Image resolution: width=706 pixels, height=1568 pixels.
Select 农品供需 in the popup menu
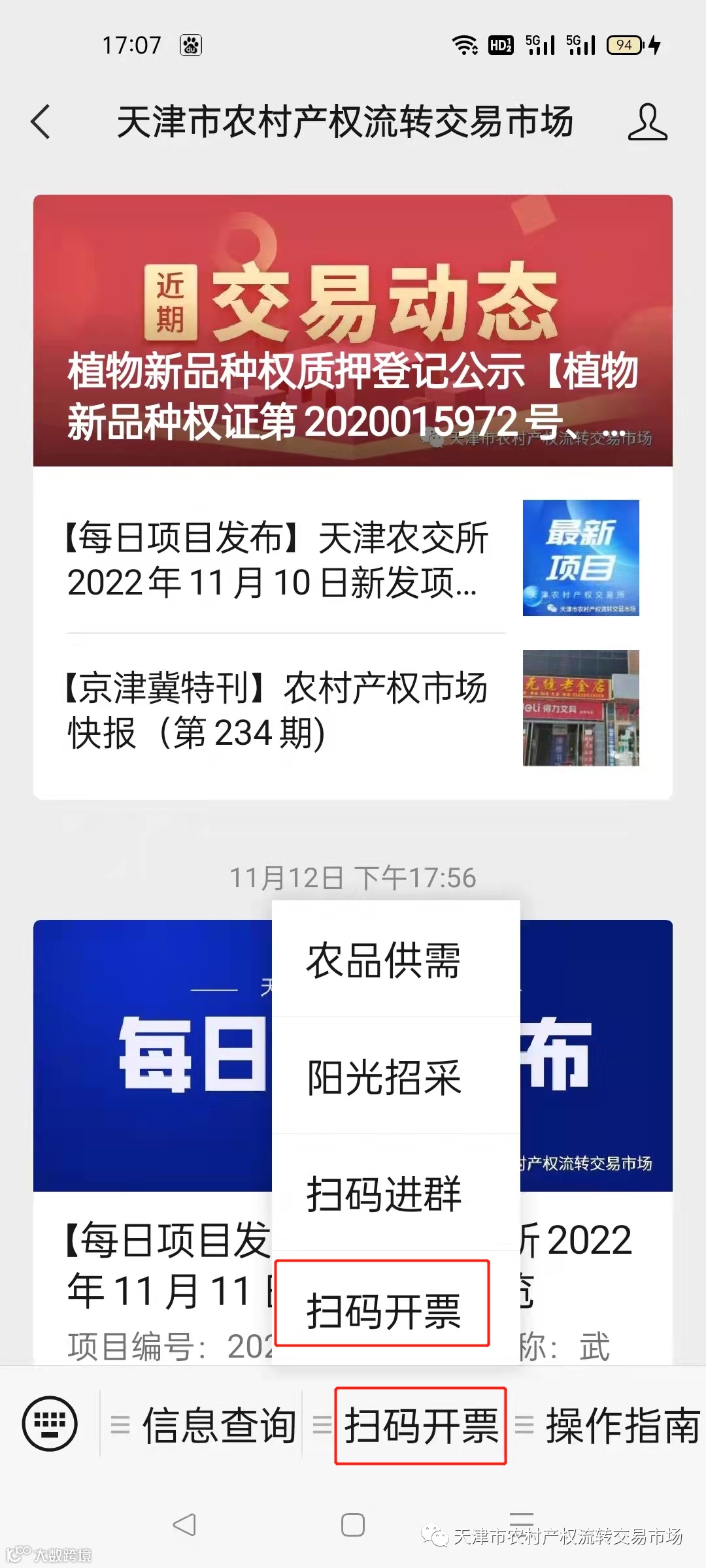pos(384,960)
